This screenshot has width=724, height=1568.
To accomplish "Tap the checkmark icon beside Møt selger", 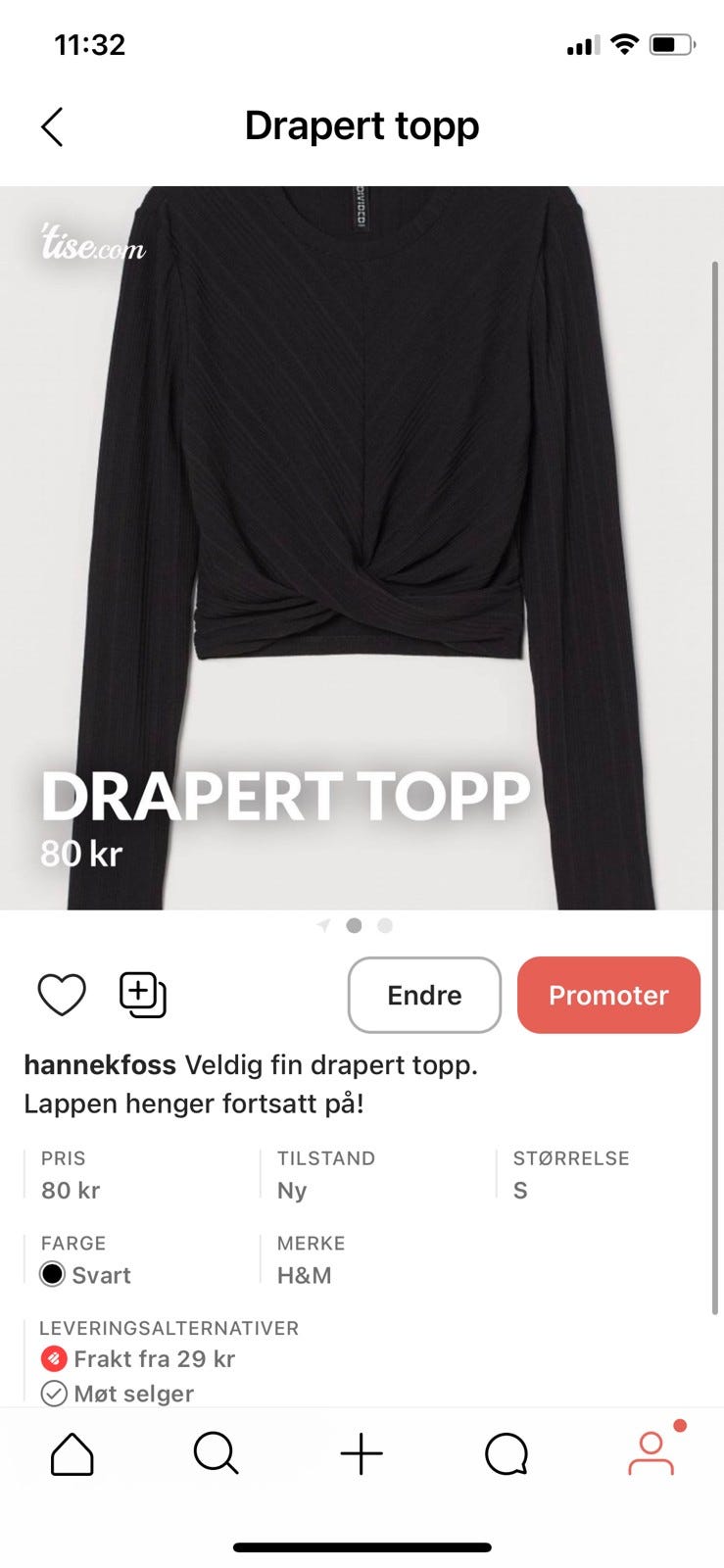I will point(54,1394).
